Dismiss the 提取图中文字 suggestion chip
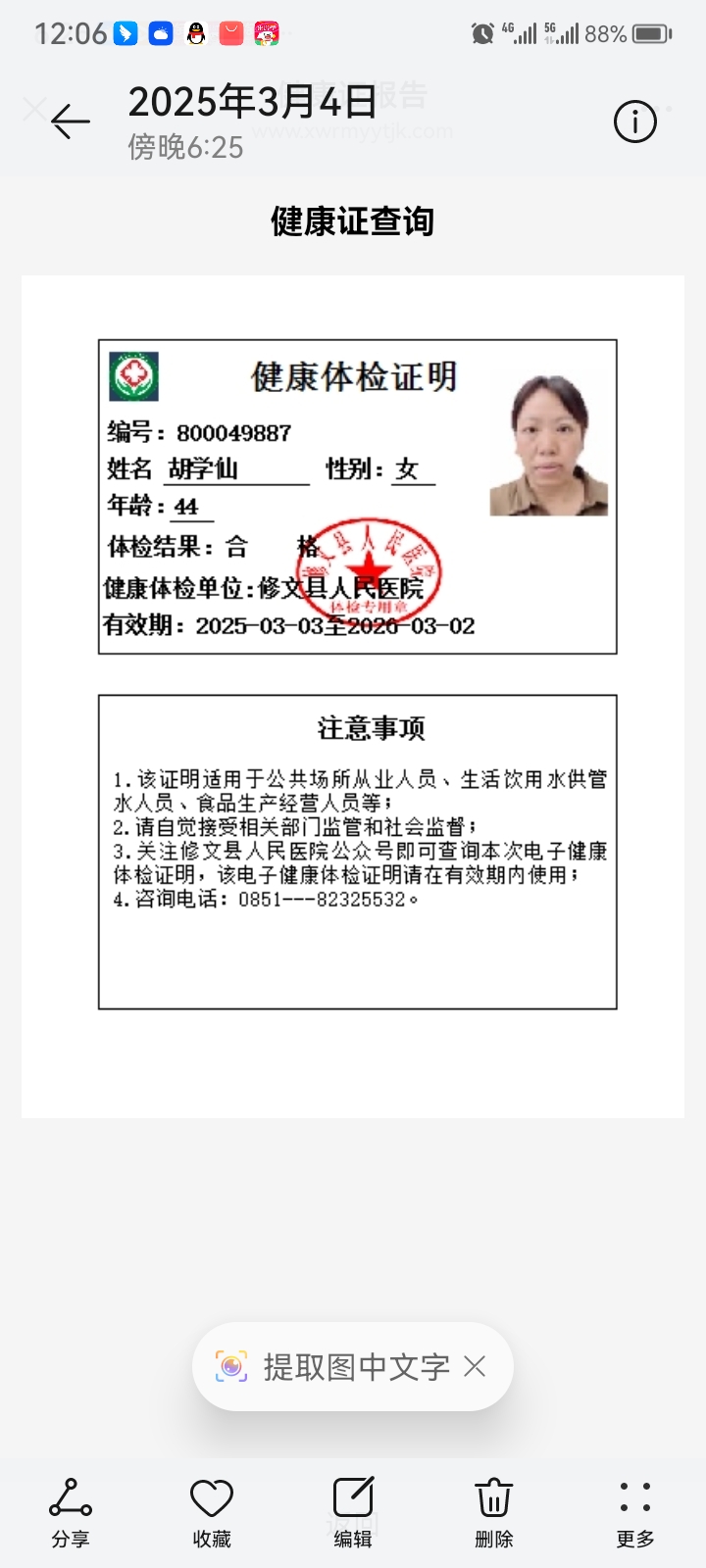Viewport: 706px width, 1568px height. pyautogui.click(x=476, y=1366)
